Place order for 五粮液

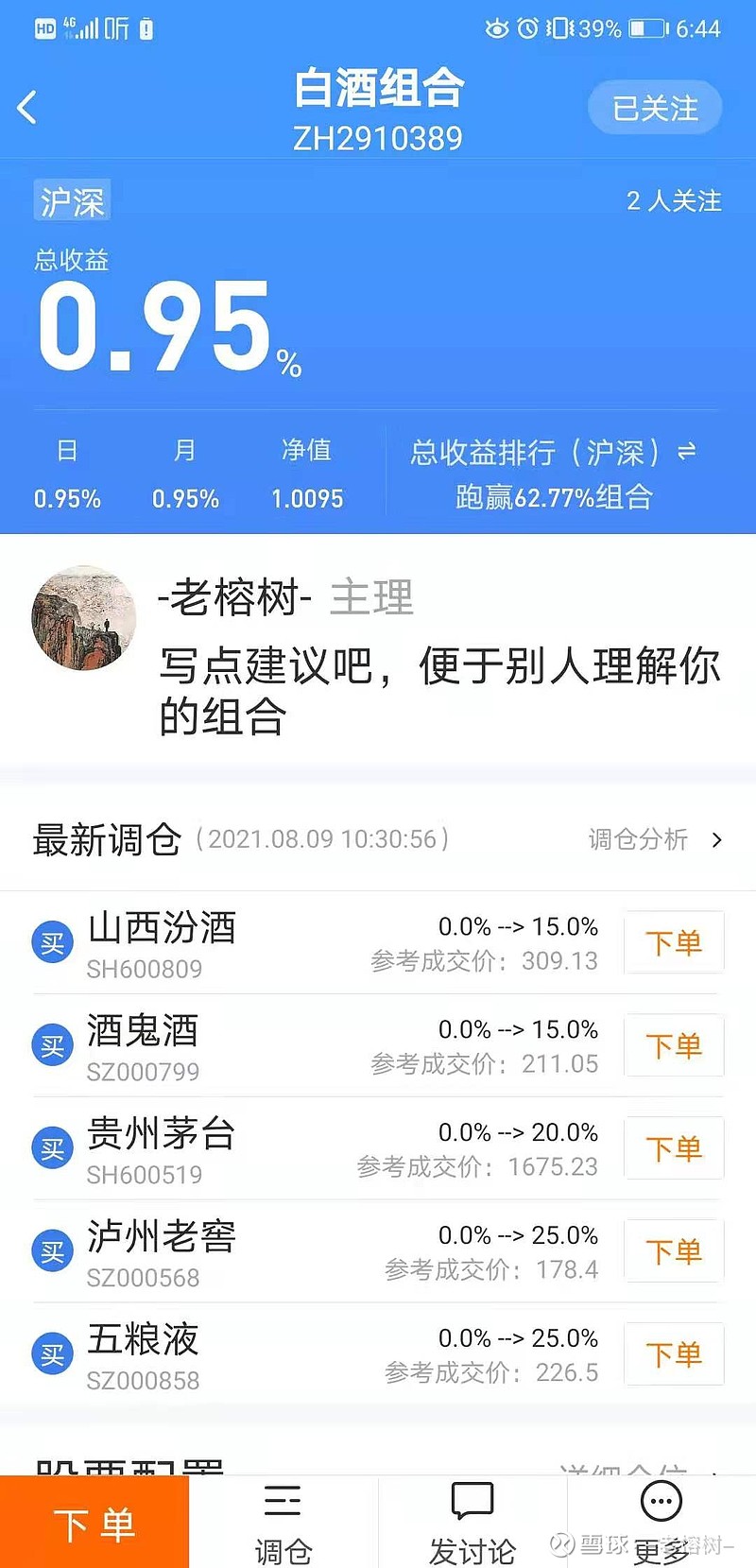674,1354
